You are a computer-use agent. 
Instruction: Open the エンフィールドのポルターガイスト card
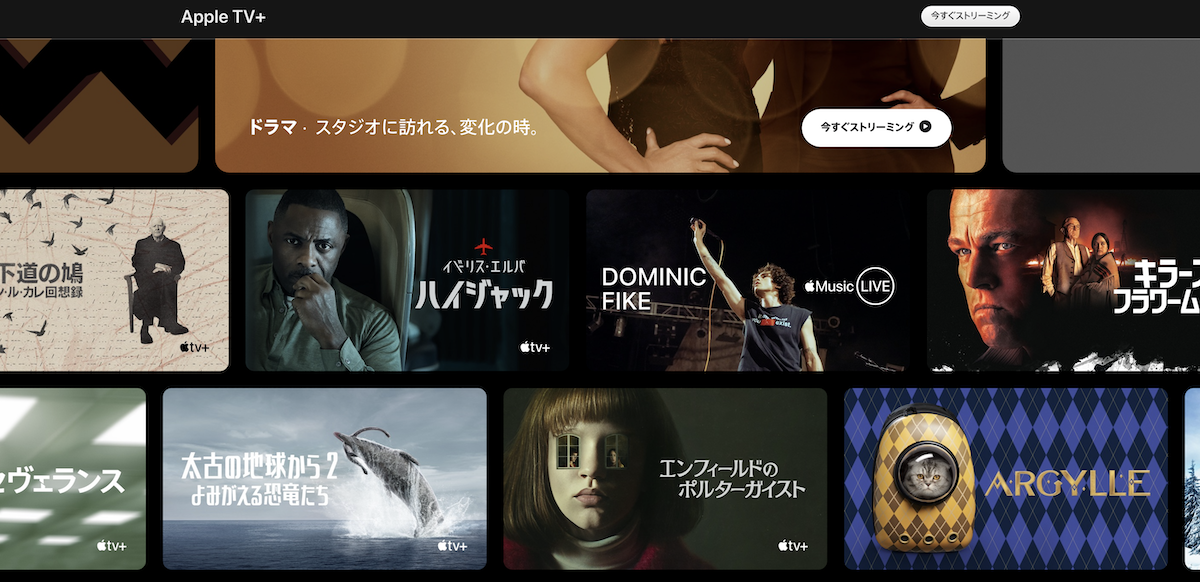tap(665, 478)
